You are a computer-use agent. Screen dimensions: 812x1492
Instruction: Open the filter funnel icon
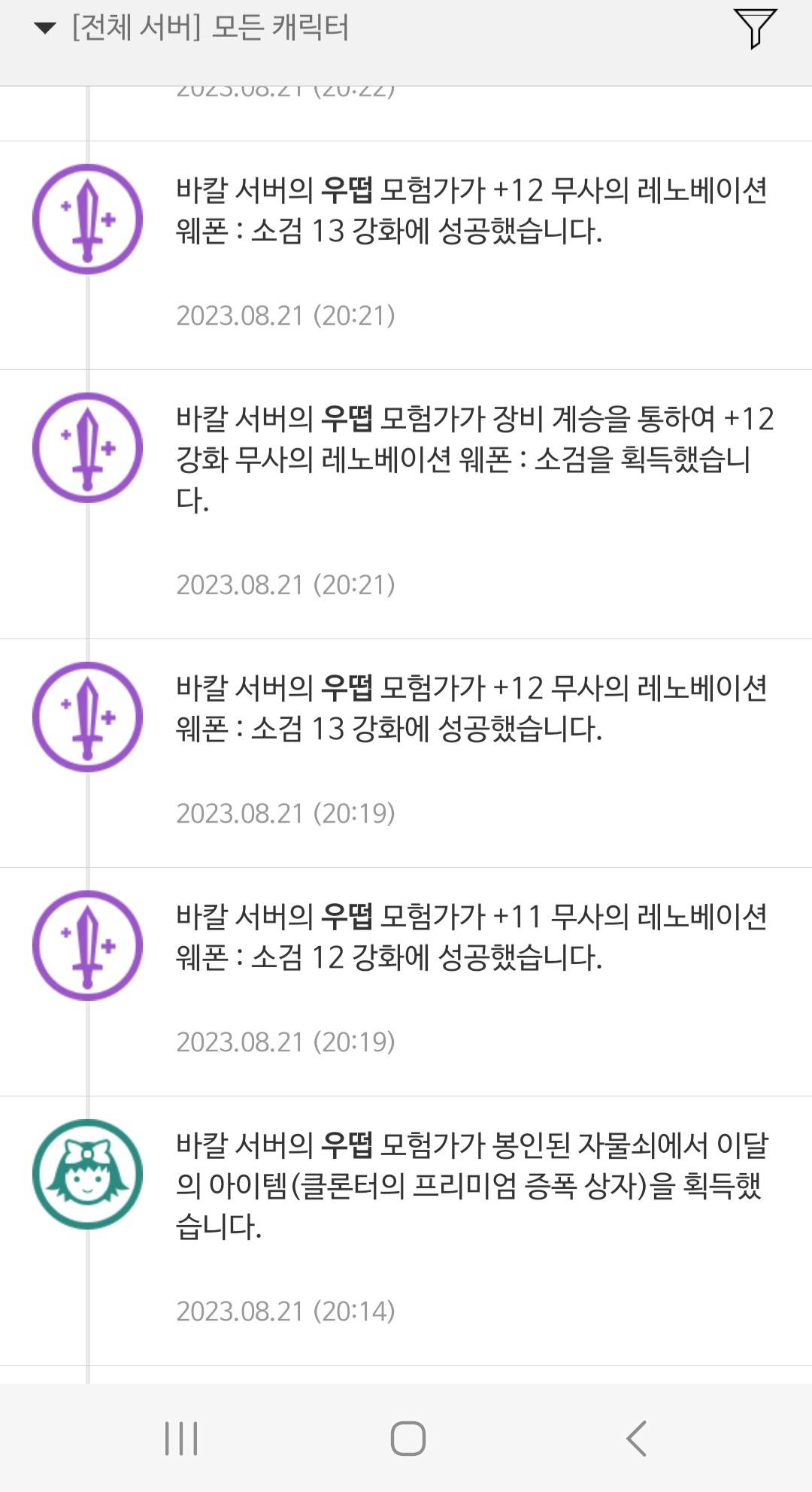coord(754,29)
